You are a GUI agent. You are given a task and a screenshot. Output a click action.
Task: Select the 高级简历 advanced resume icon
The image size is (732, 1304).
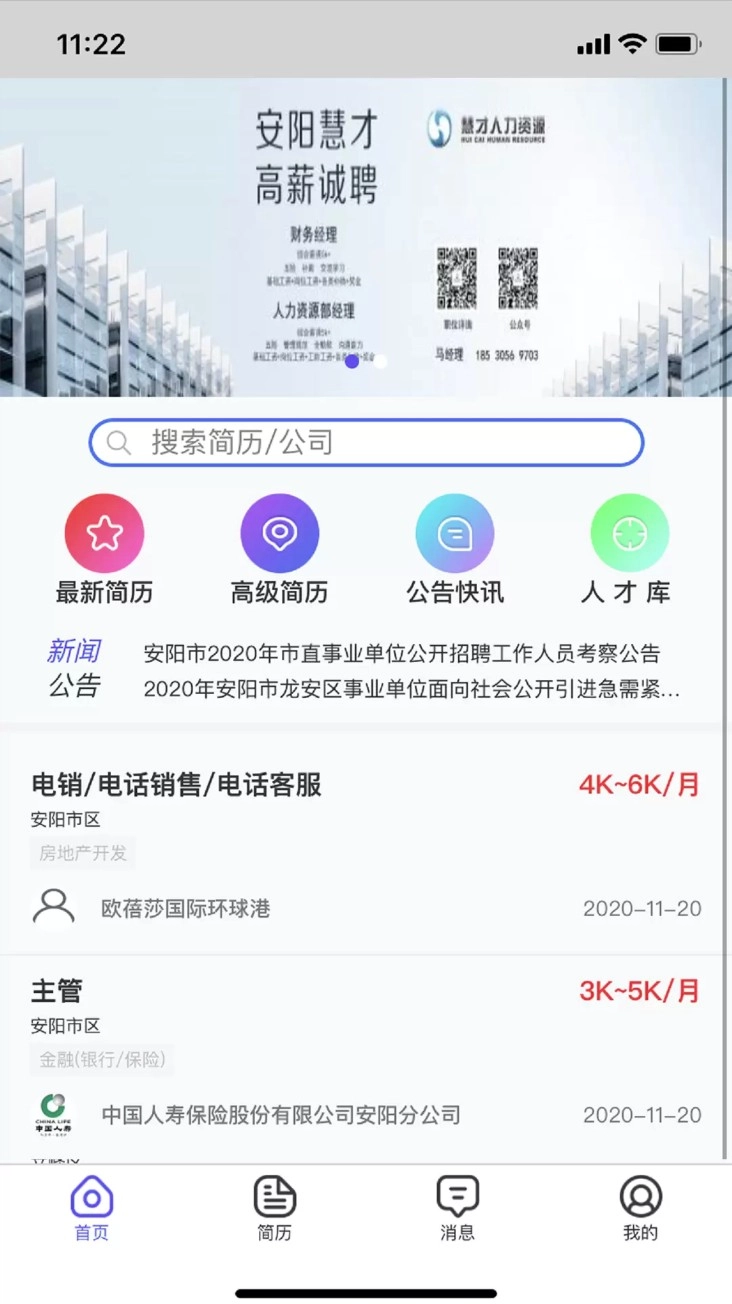278,532
